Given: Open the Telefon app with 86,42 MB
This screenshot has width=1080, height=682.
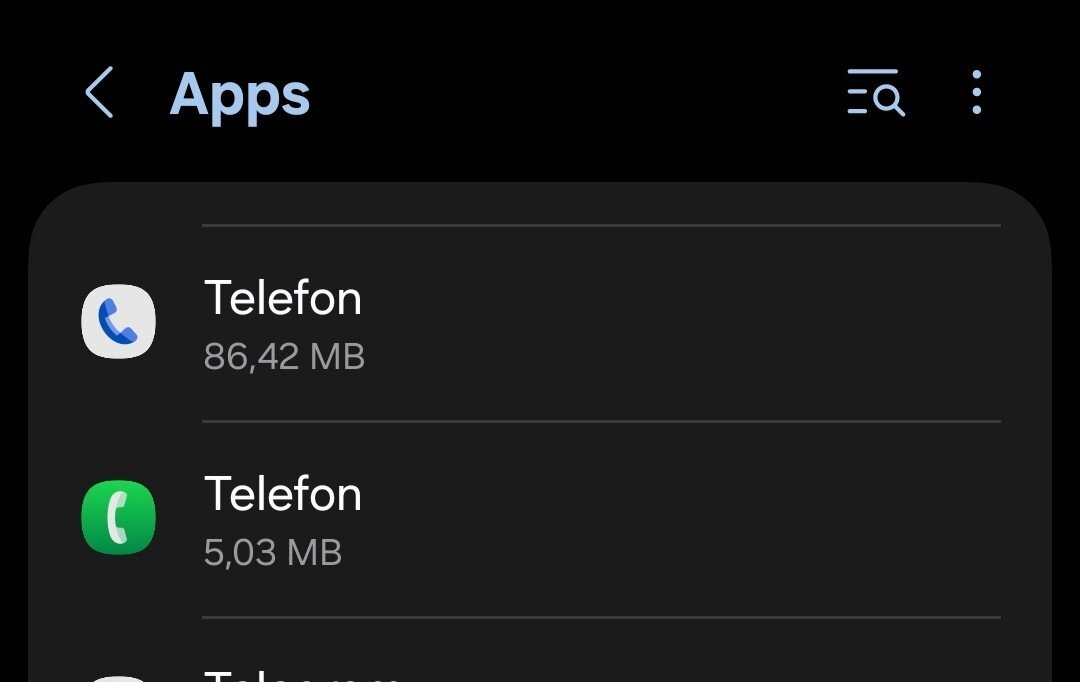Looking at the screenshot, I should [540, 324].
